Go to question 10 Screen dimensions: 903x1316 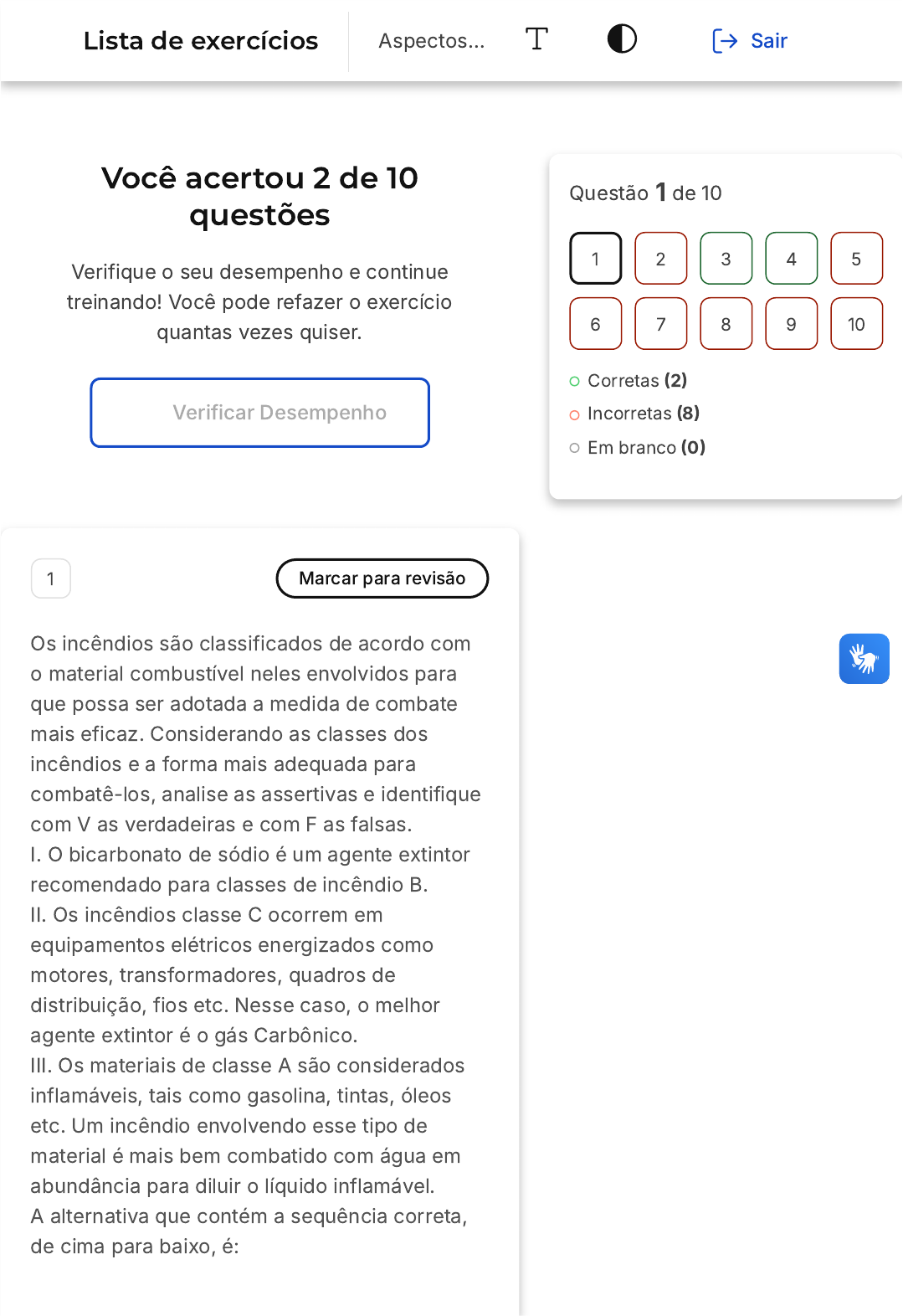click(856, 324)
